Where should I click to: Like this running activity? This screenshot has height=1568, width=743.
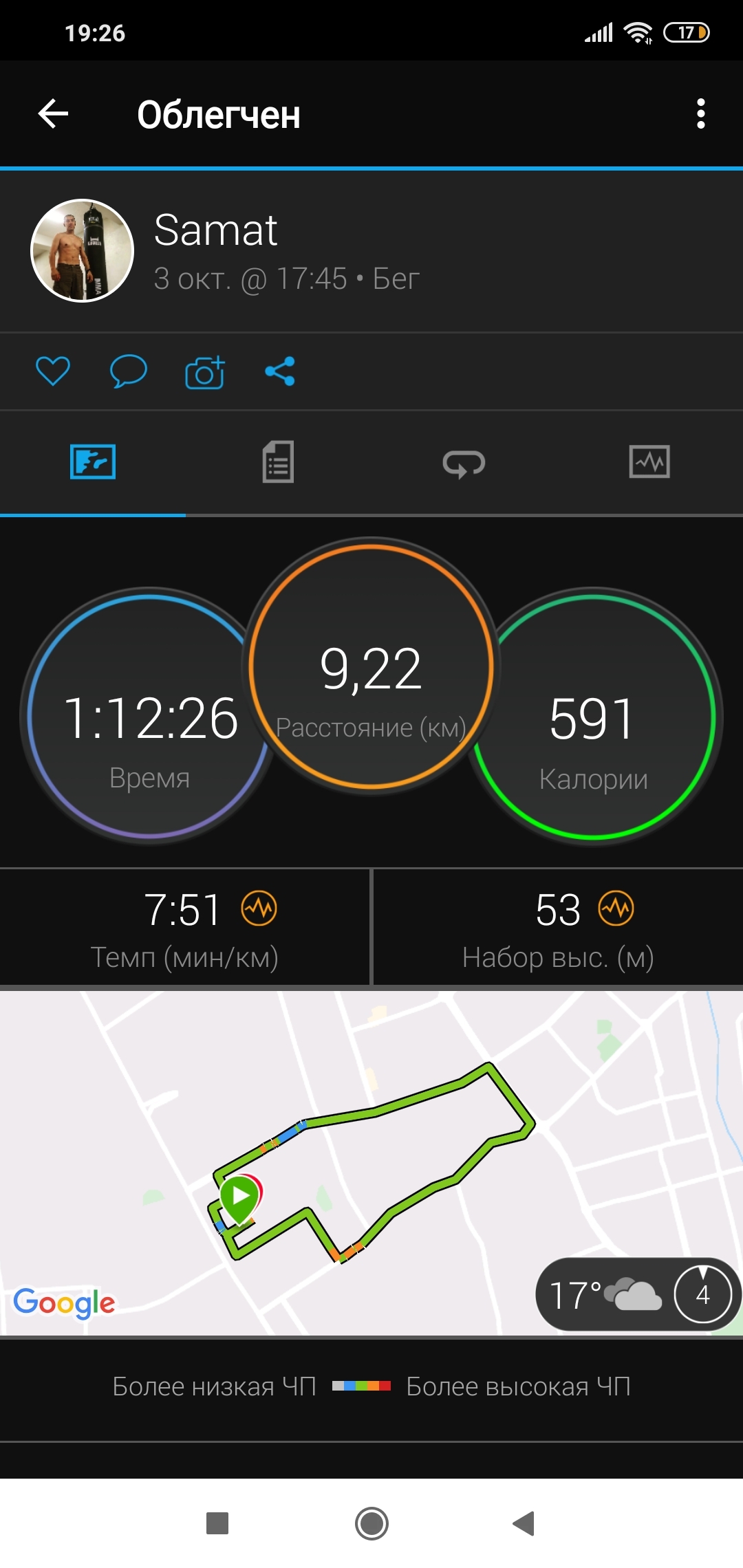pos(53,371)
